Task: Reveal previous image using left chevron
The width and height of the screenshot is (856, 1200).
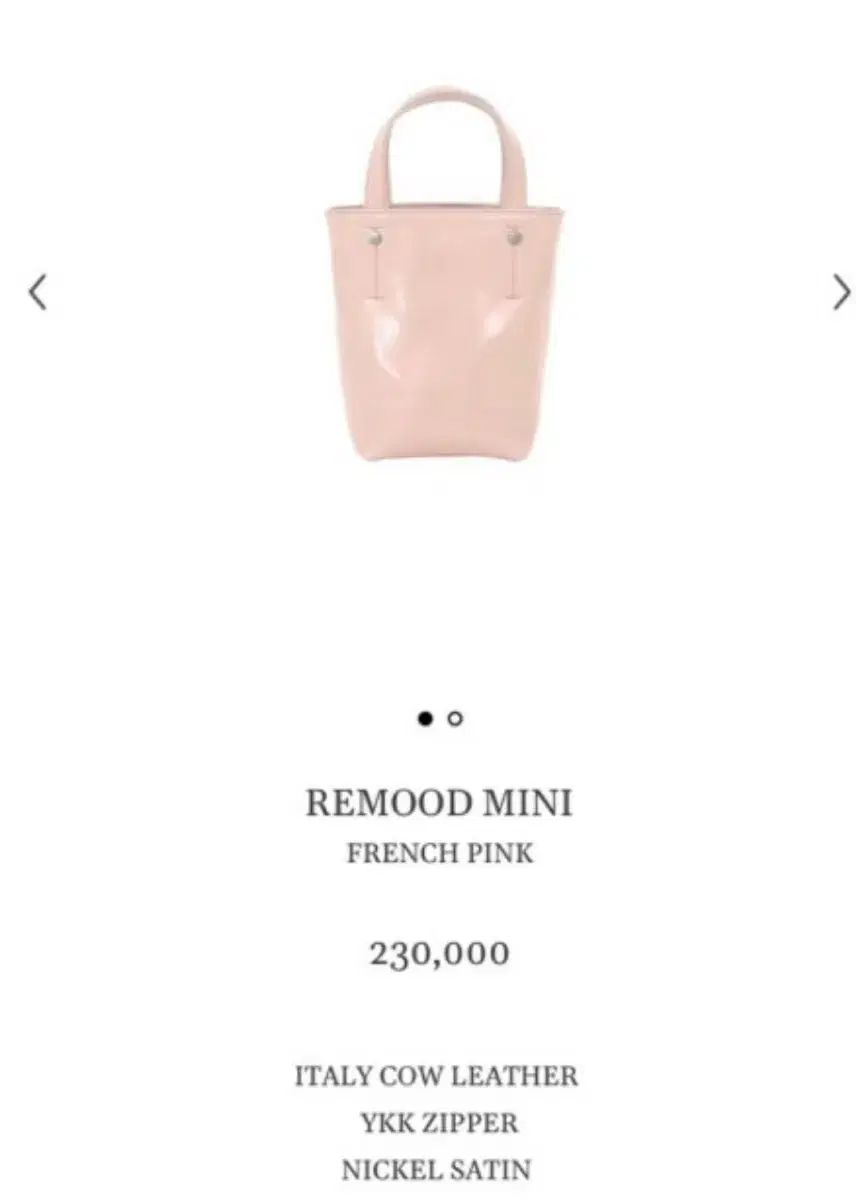Action: (35, 291)
